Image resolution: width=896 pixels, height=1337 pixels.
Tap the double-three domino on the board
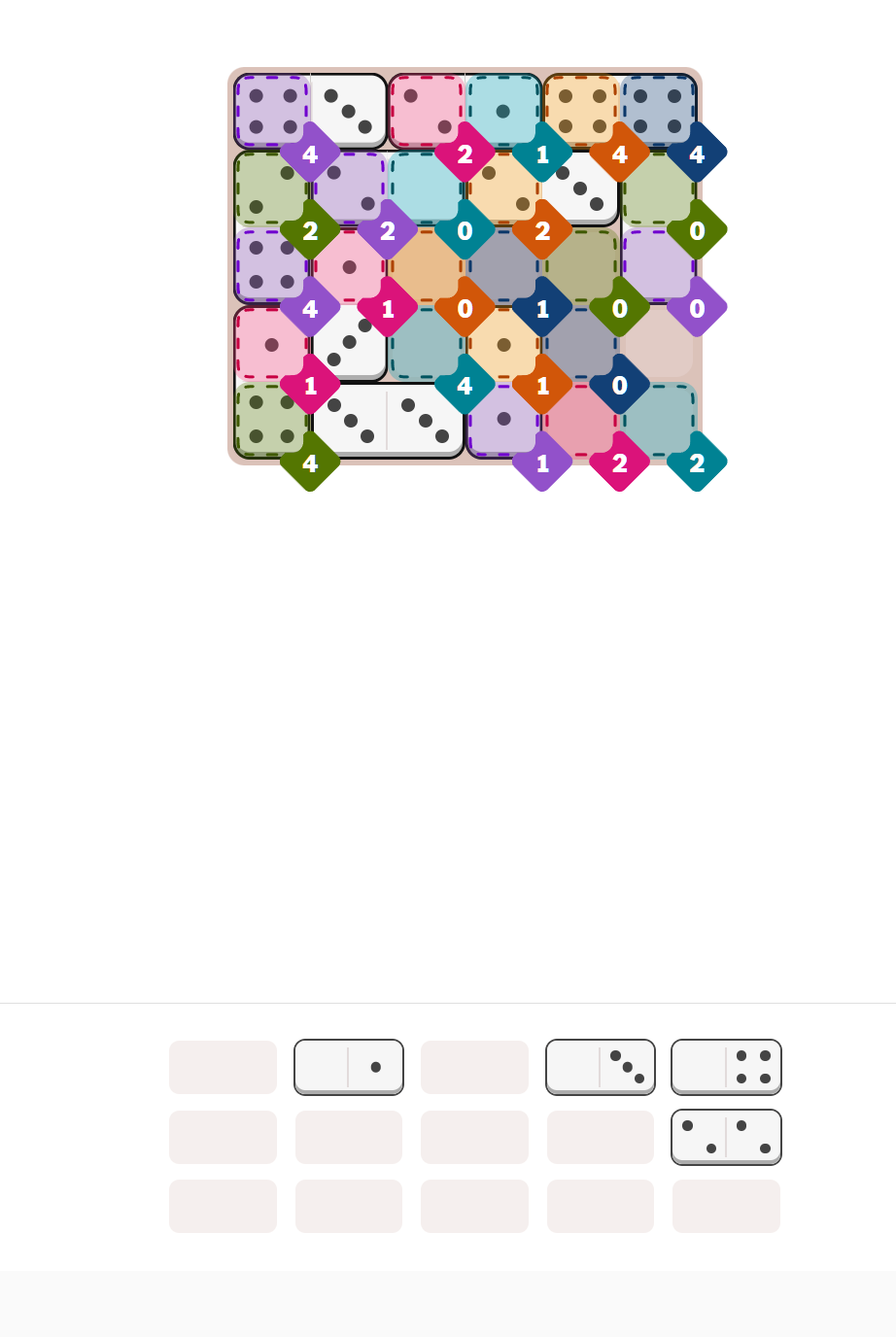tap(388, 421)
